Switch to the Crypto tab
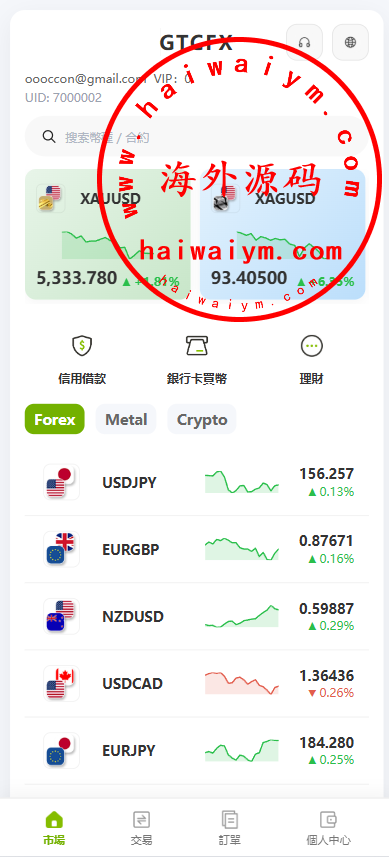Viewport: 389px width, 857px height. coord(202,419)
